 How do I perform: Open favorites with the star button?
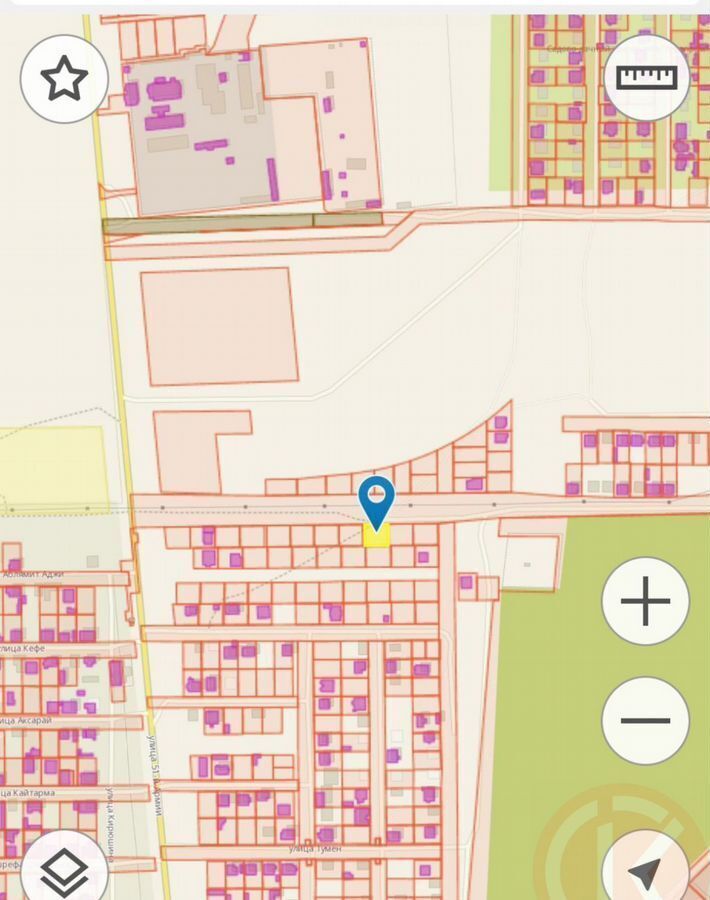[65, 78]
